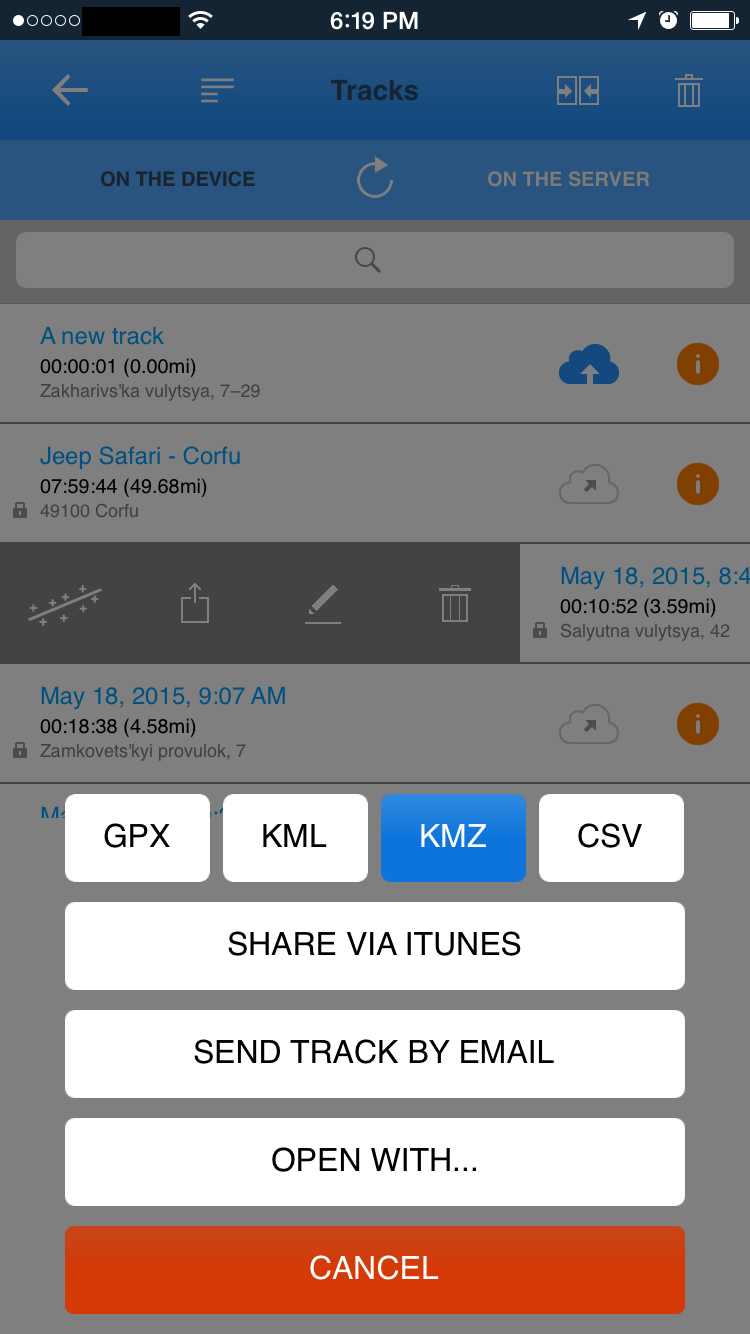This screenshot has height=1334, width=750.
Task: Pick CSV as export format
Action: (x=611, y=837)
